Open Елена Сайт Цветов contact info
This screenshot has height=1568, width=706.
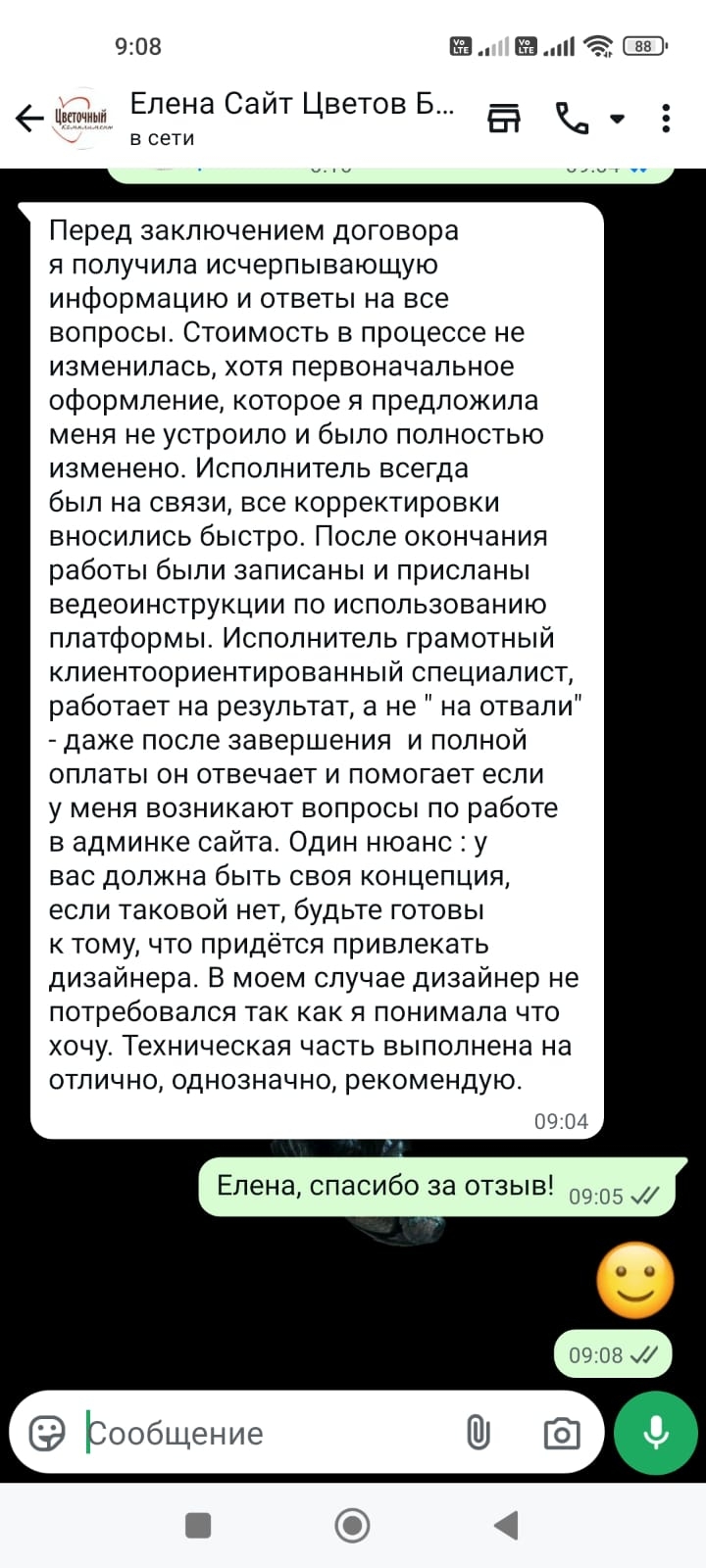pos(291,118)
